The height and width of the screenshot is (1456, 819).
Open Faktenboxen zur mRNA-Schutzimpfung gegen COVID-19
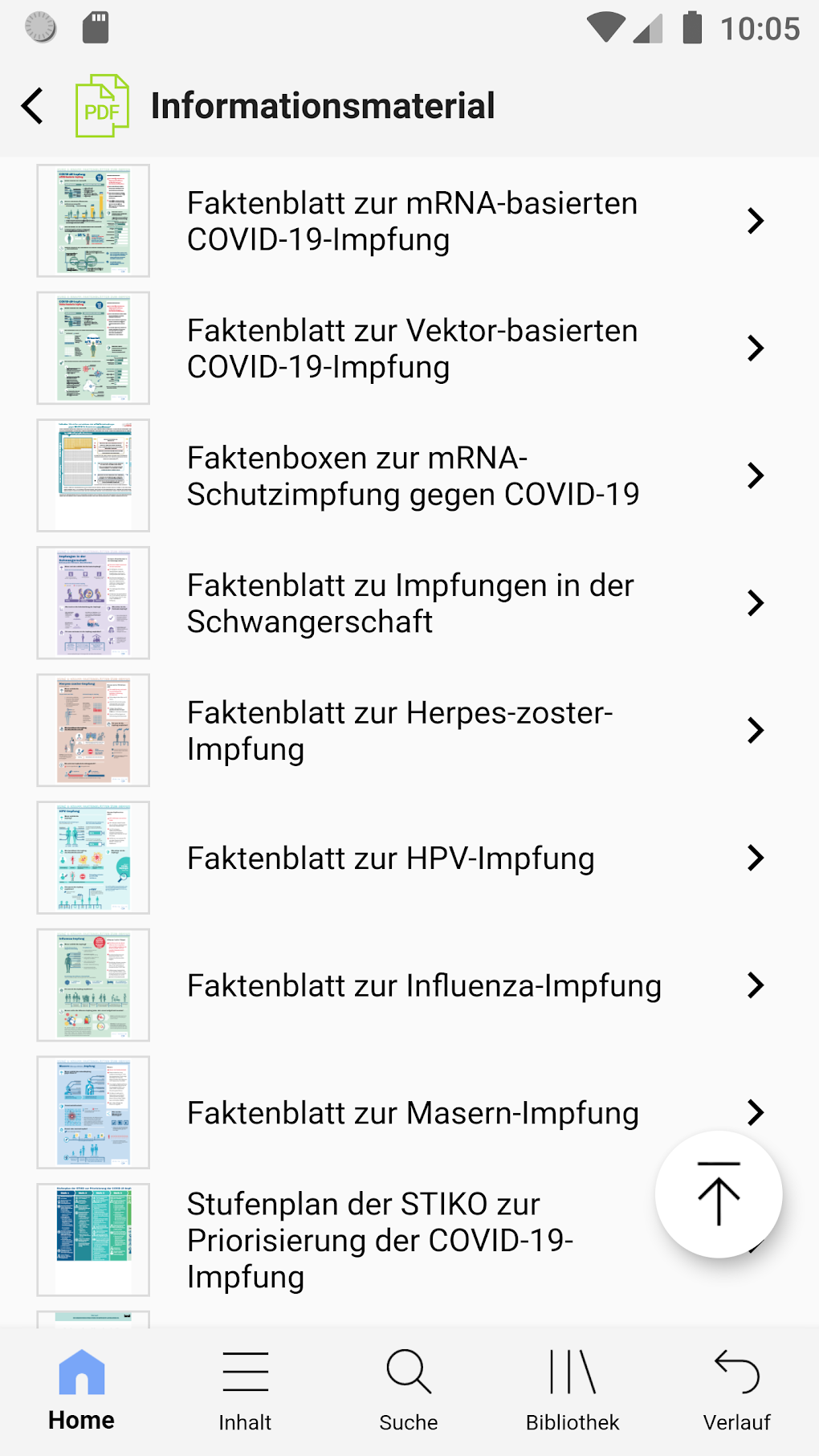click(x=412, y=475)
